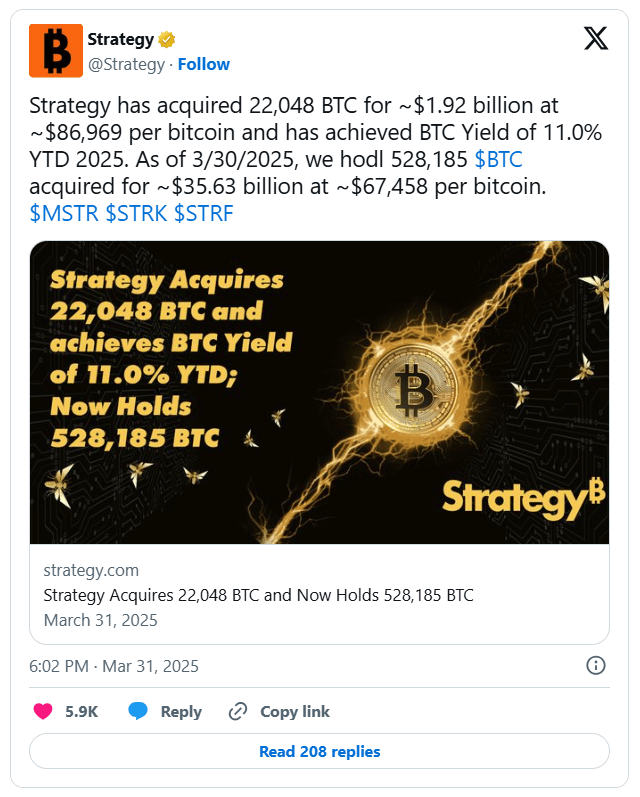
Task: Copy link to this post
Action: (279, 712)
